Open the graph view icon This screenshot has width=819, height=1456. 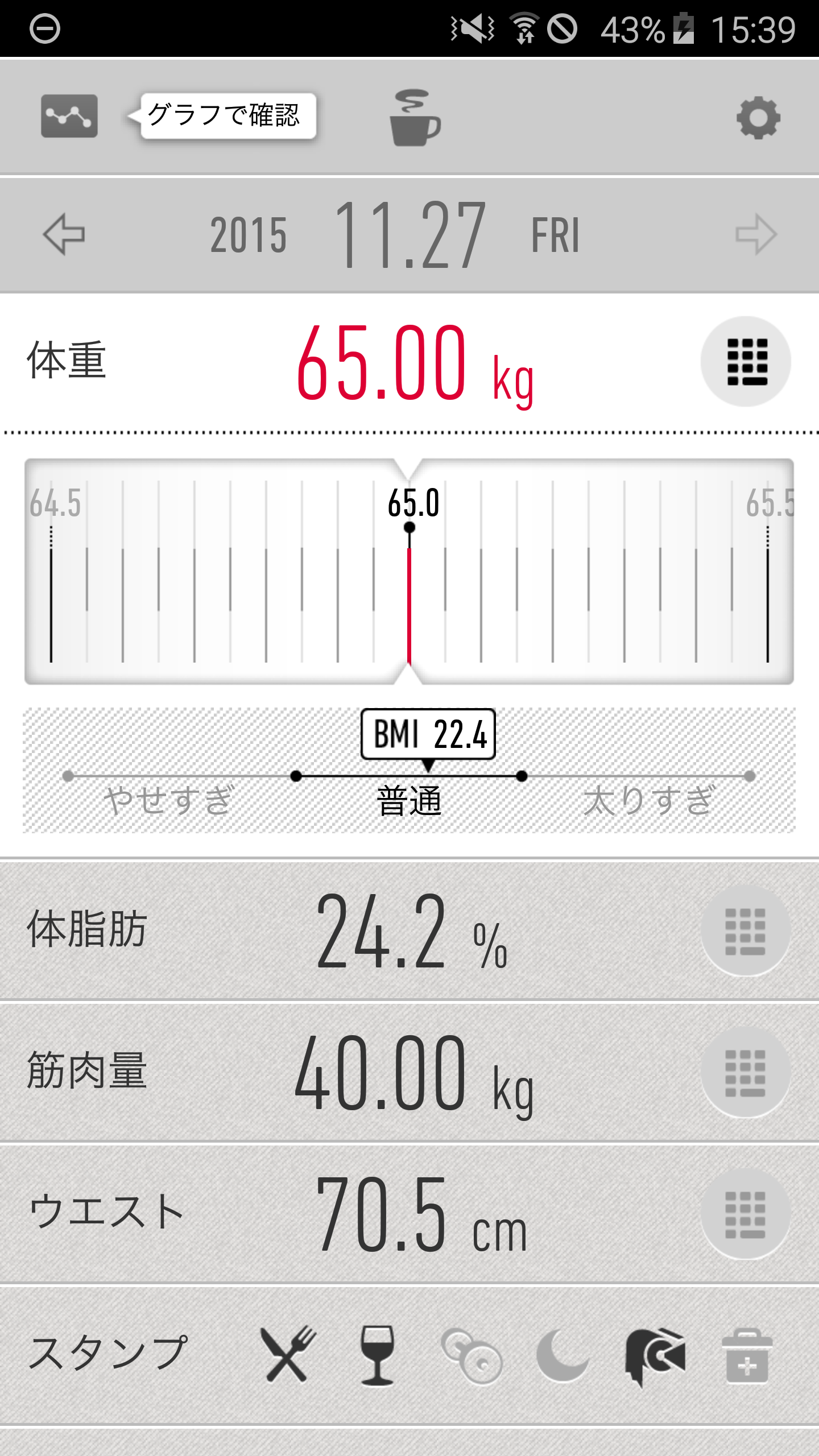[x=69, y=116]
